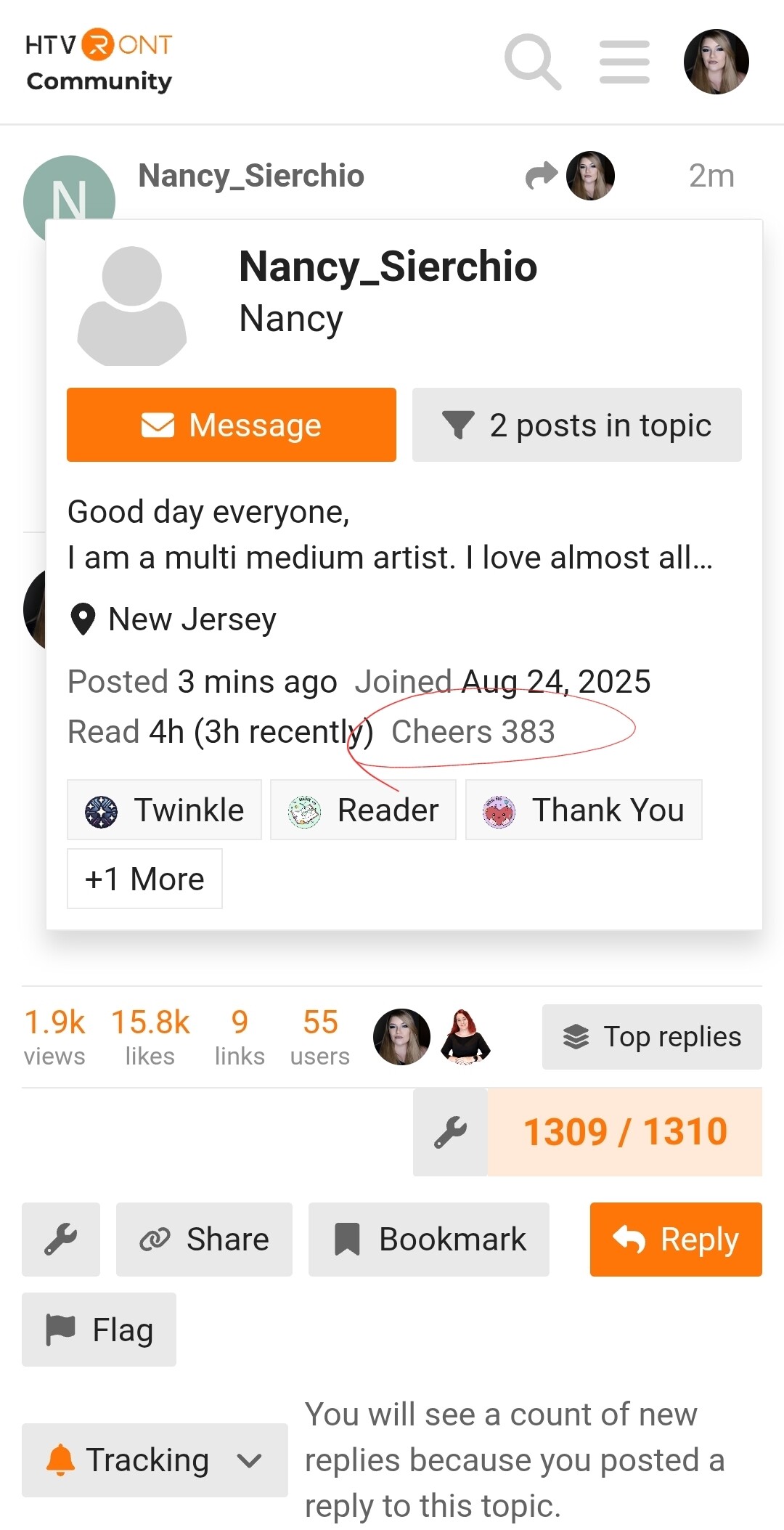
Task: Open the hamburger menu
Action: (624, 62)
